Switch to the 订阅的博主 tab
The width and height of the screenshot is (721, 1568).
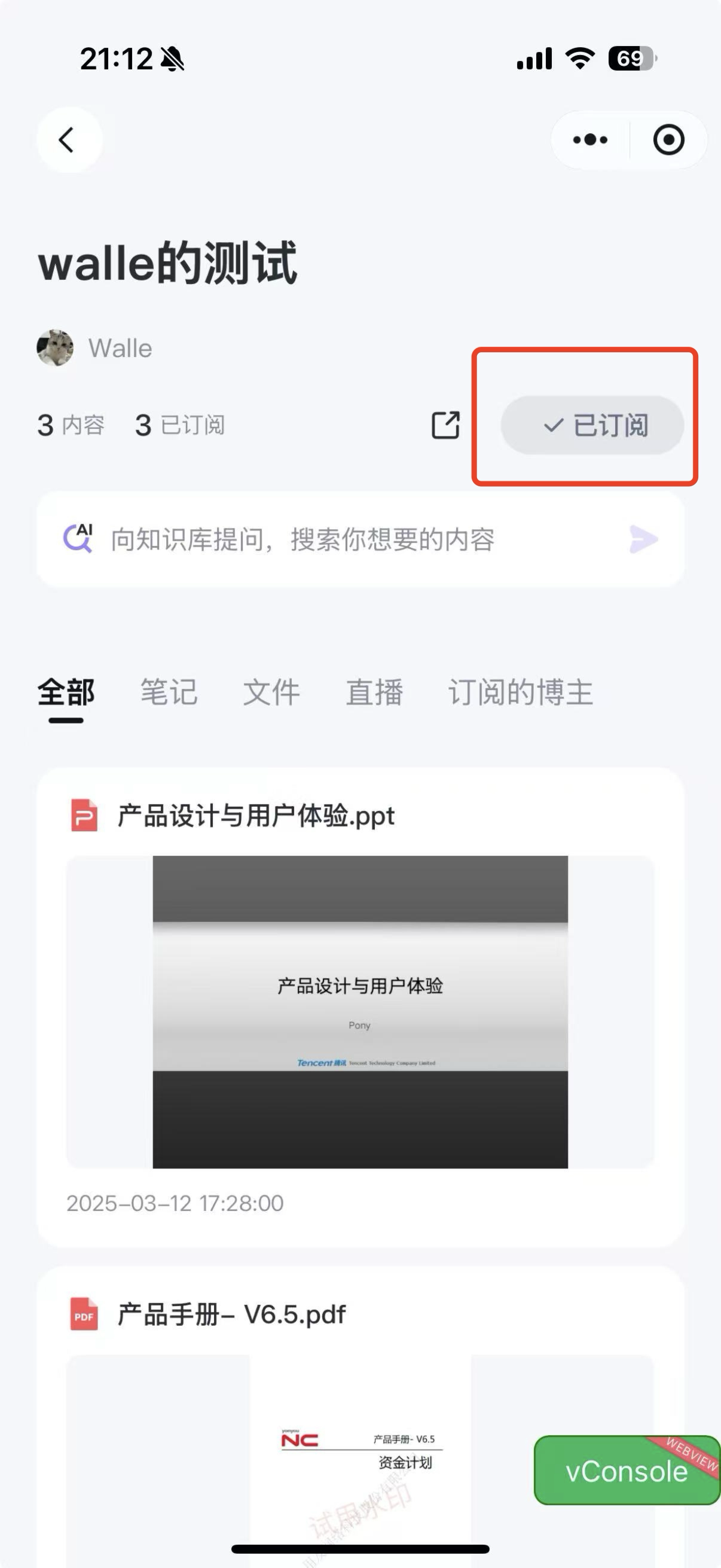click(520, 693)
